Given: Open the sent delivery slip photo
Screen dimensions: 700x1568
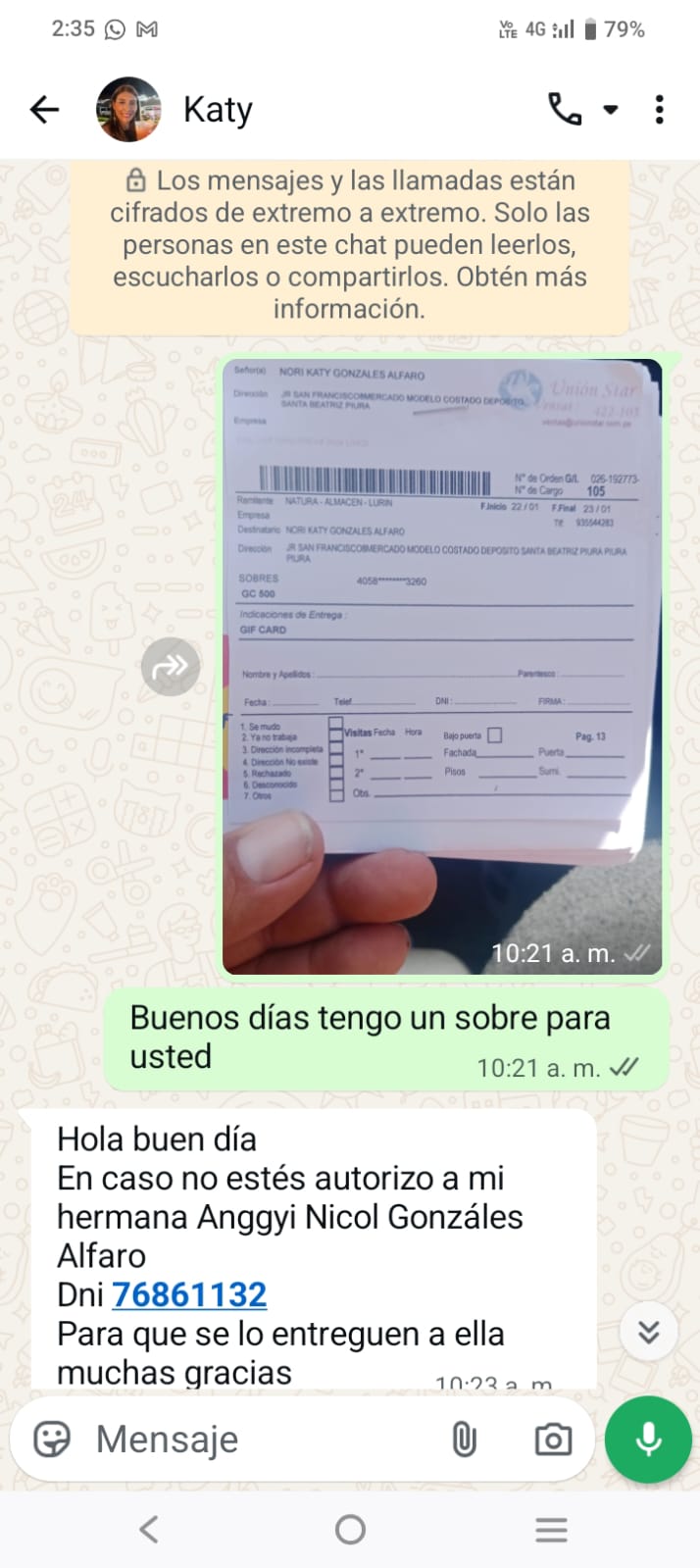Looking at the screenshot, I should pyautogui.click(x=441, y=667).
